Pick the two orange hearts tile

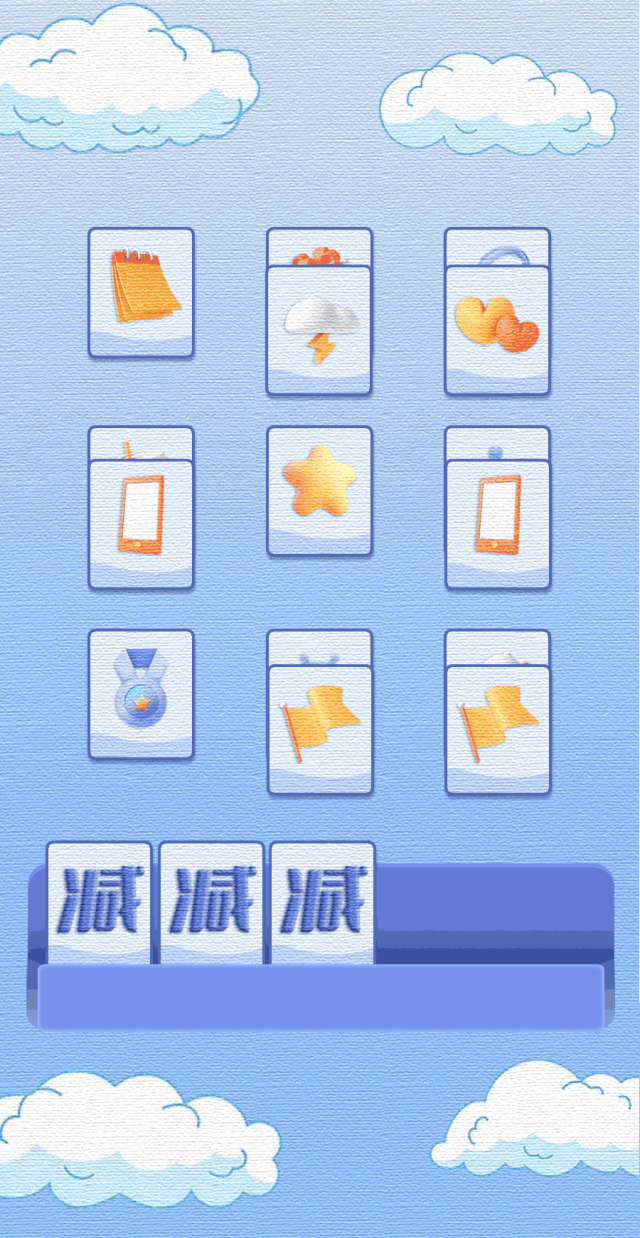click(497, 330)
